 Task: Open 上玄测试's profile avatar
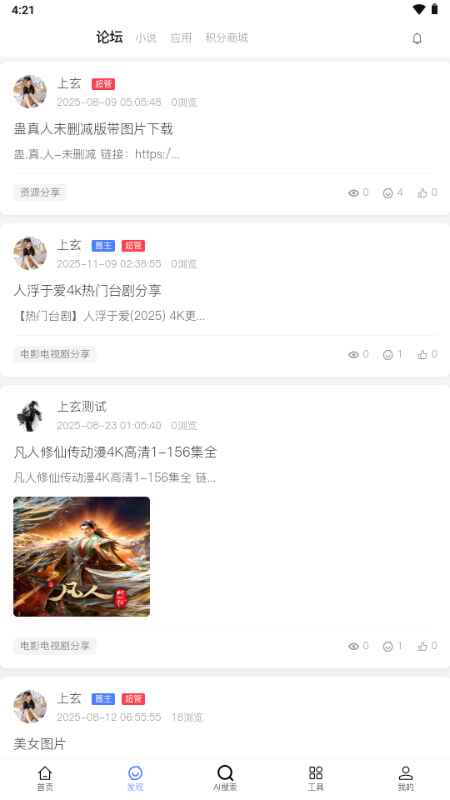coord(30,415)
